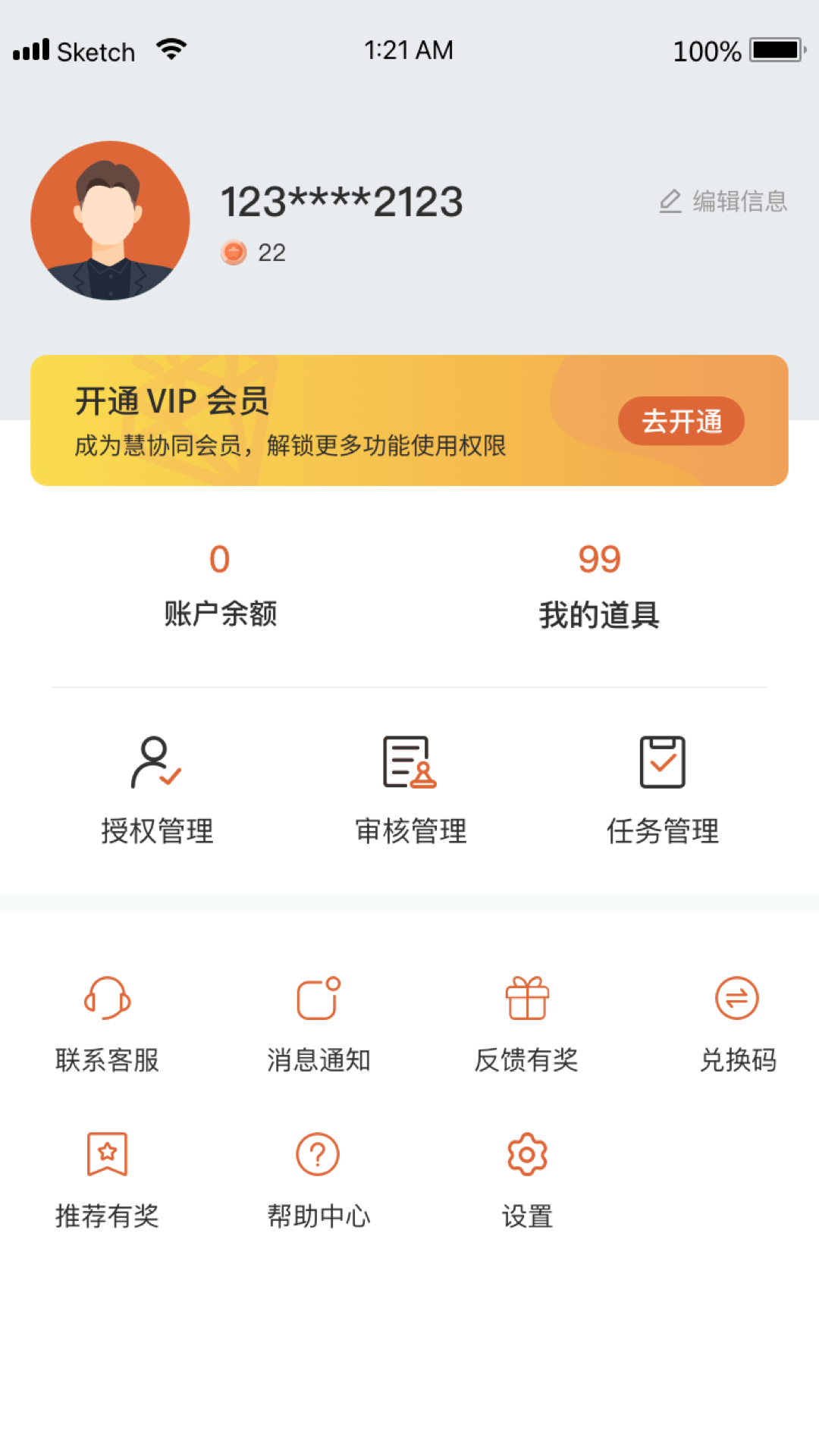Go to 审核管理 review management
This screenshot has width=819, height=1456.
pyautogui.click(x=410, y=789)
